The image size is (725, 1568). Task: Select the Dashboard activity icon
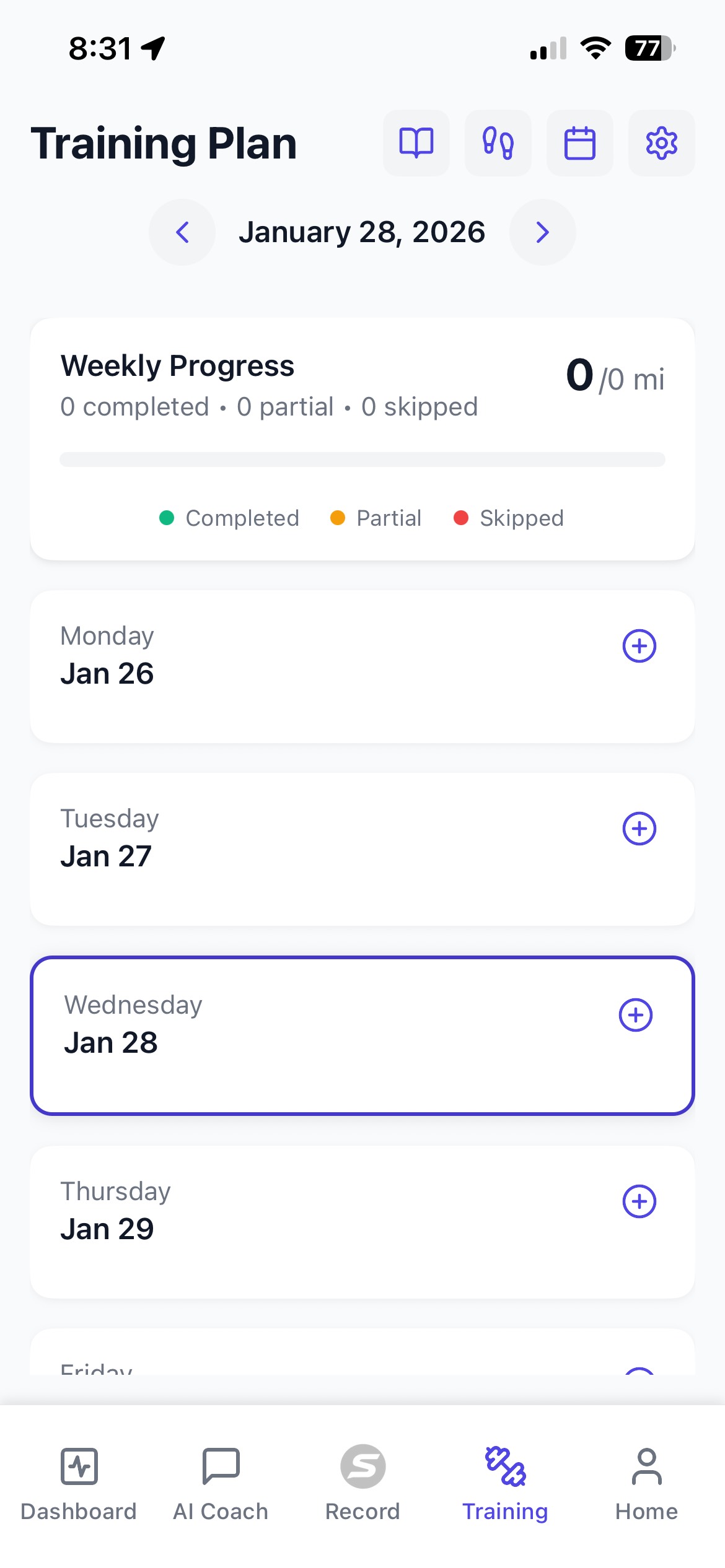[79, 1466]
